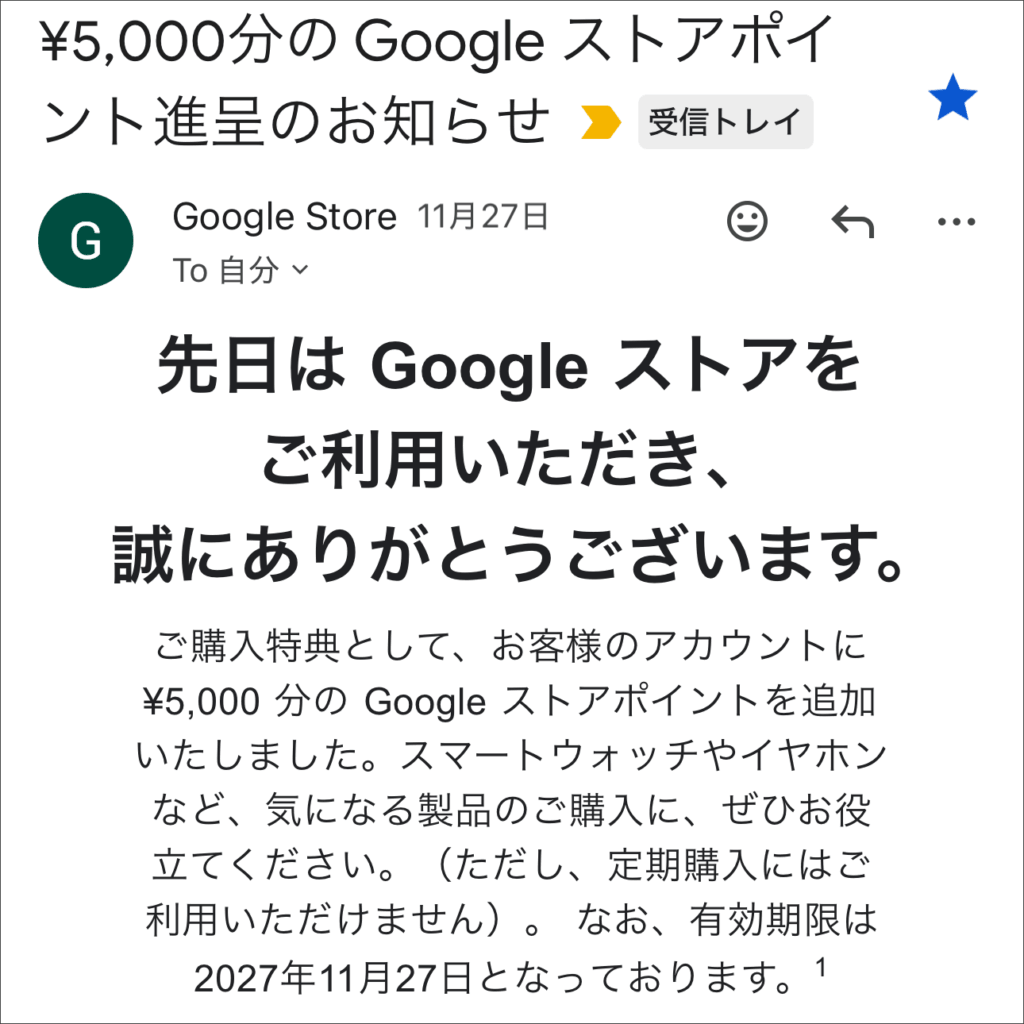Open the Google Store sender avatar
The width and height of the screenshot is (1024, 1024).
pos(85,241)
